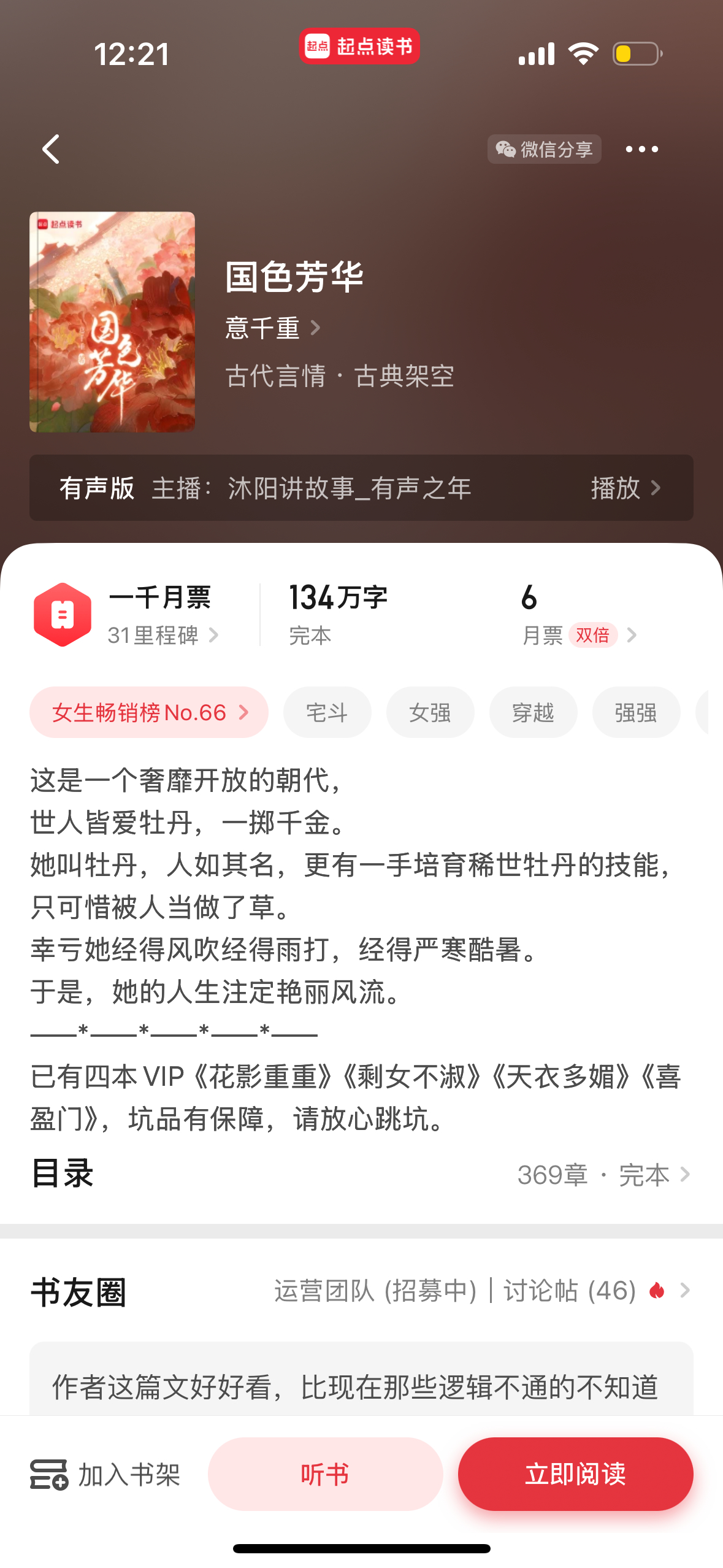Image resolution: width=723 pixels, height=1568 pixels.
Task: Select the 宅斗 tag chip
Action: 327,712
